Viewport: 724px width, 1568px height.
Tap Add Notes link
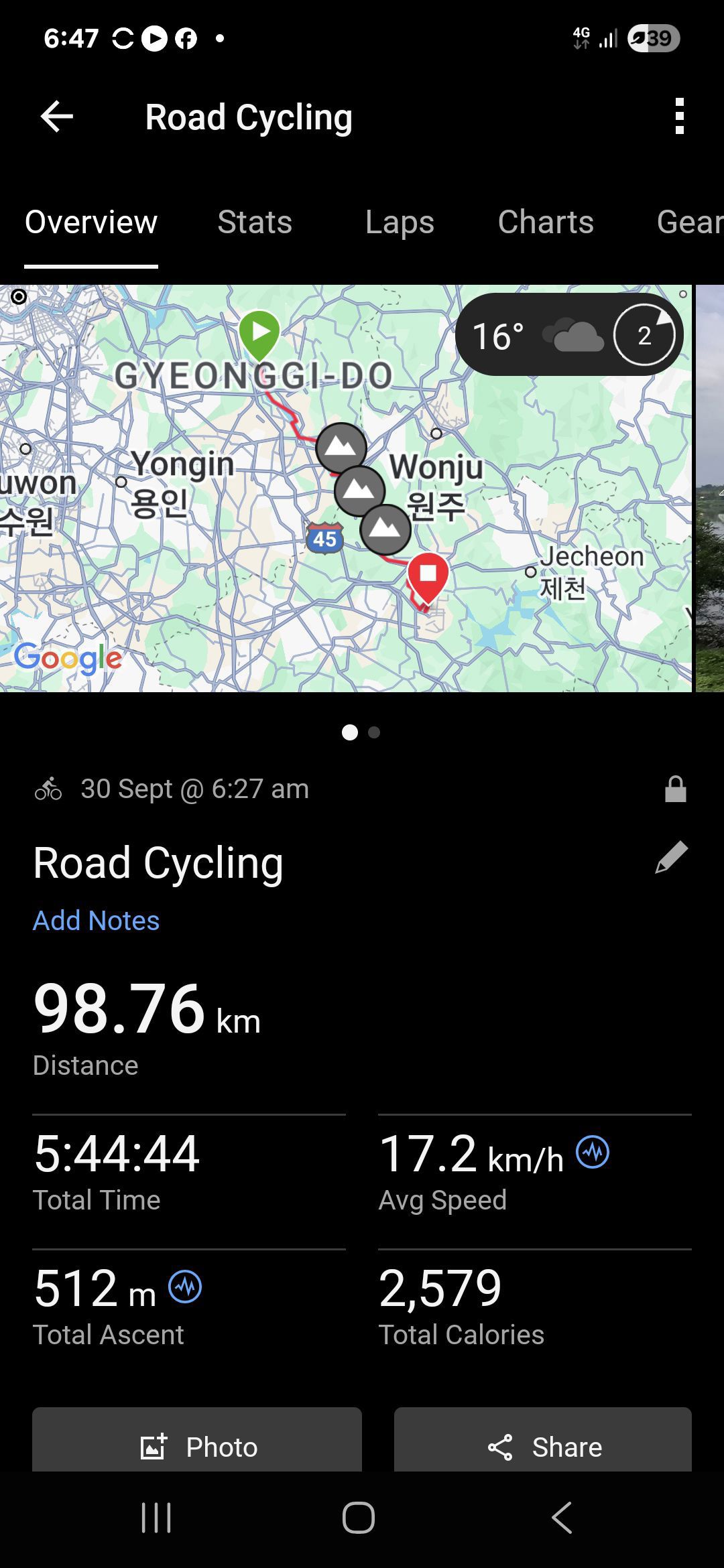(97, 921)
